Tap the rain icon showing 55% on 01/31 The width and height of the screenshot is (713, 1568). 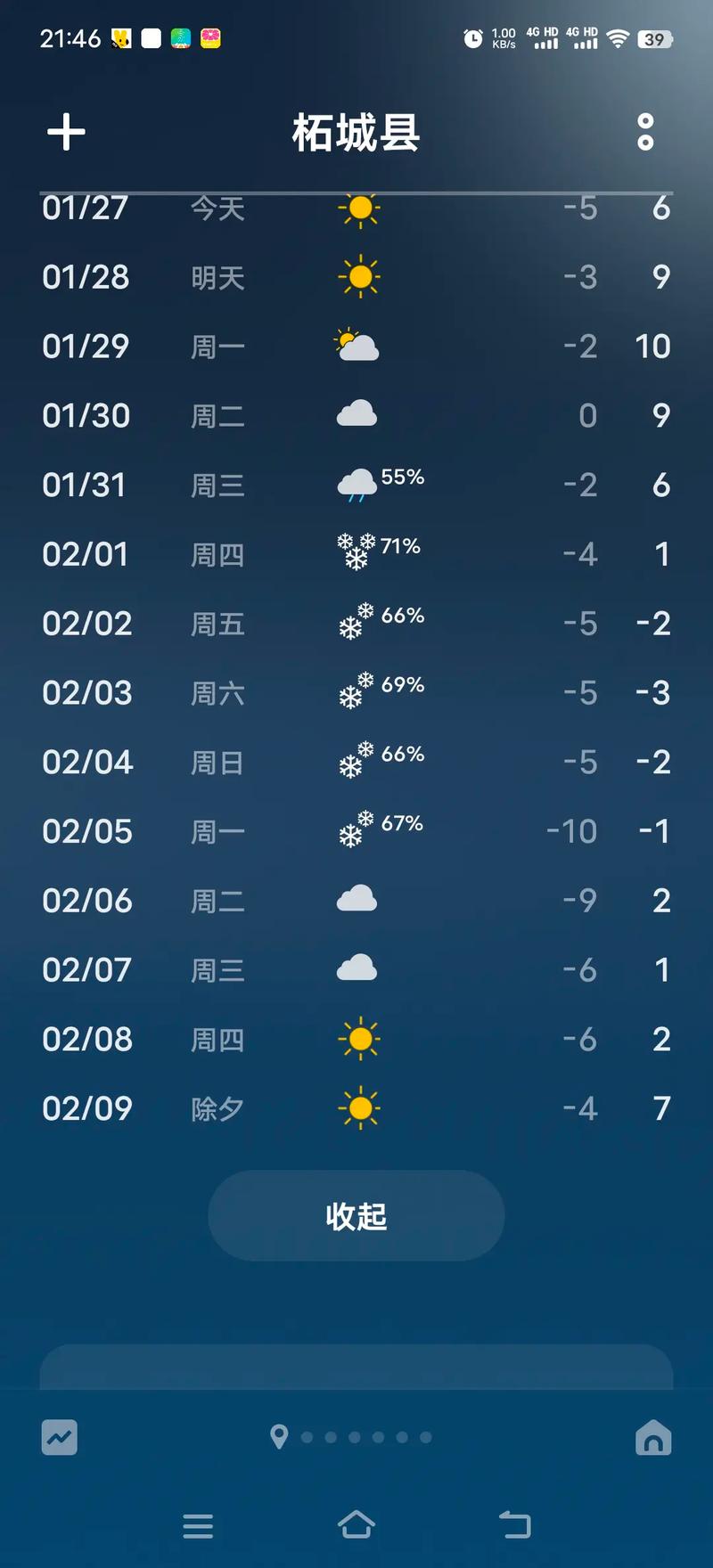(356, 484)
